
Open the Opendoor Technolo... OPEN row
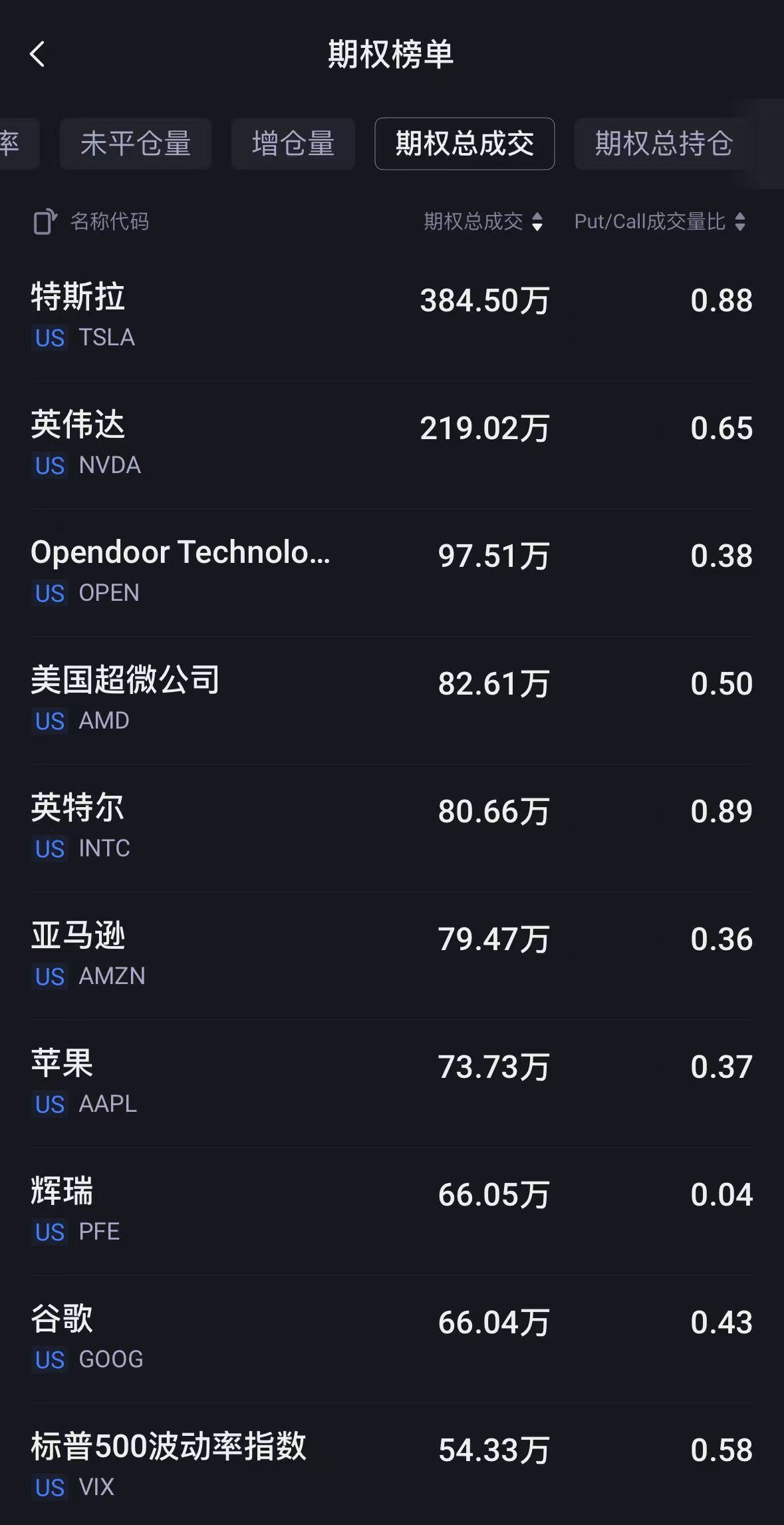click(x=392, y=572)
